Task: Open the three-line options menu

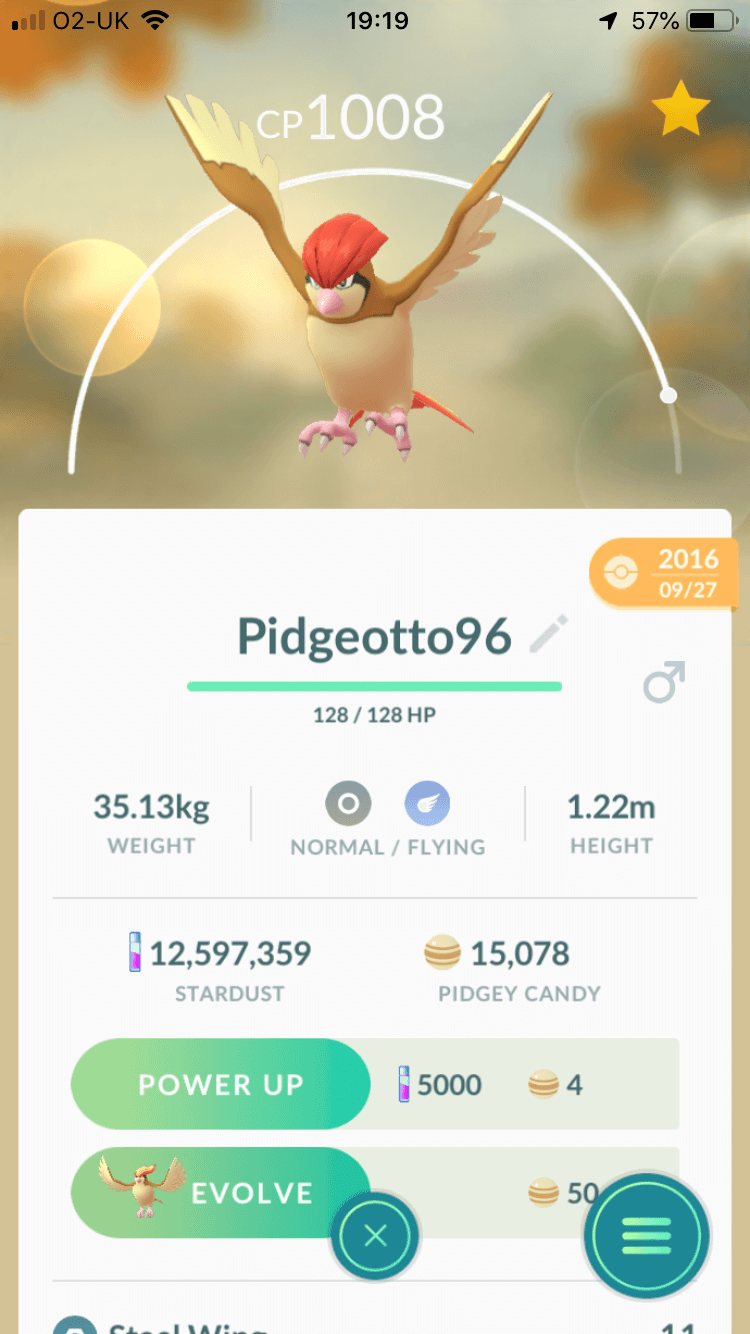Action: (x=646, y=1236)
